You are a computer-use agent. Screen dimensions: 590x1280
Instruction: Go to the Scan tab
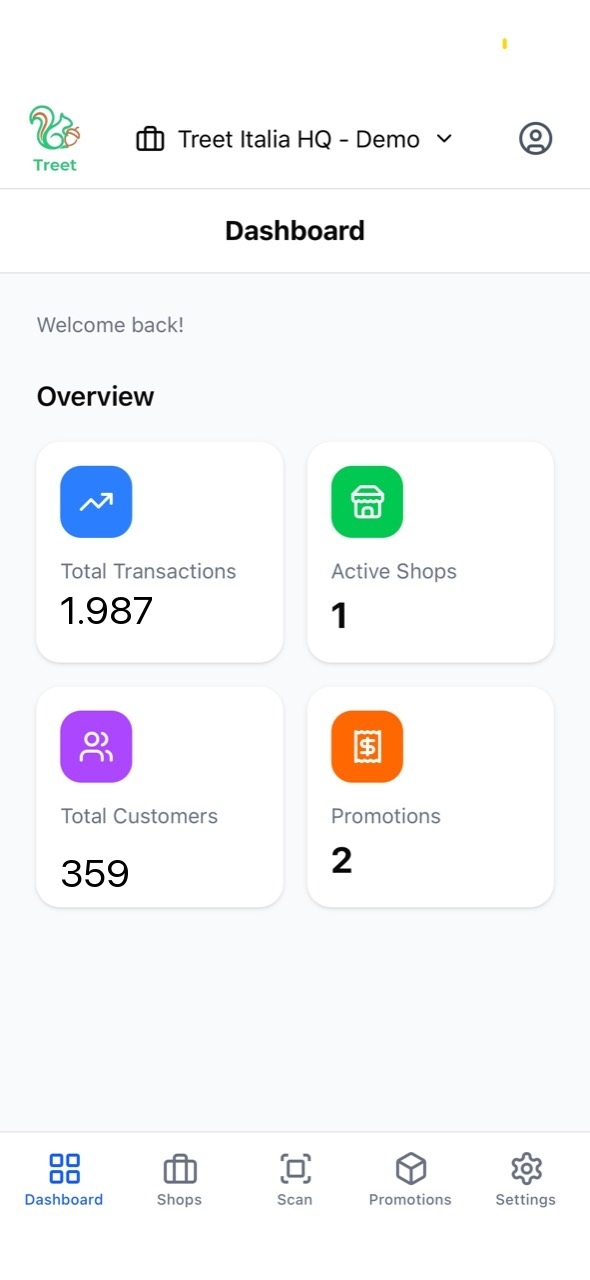pos(295,1180)
